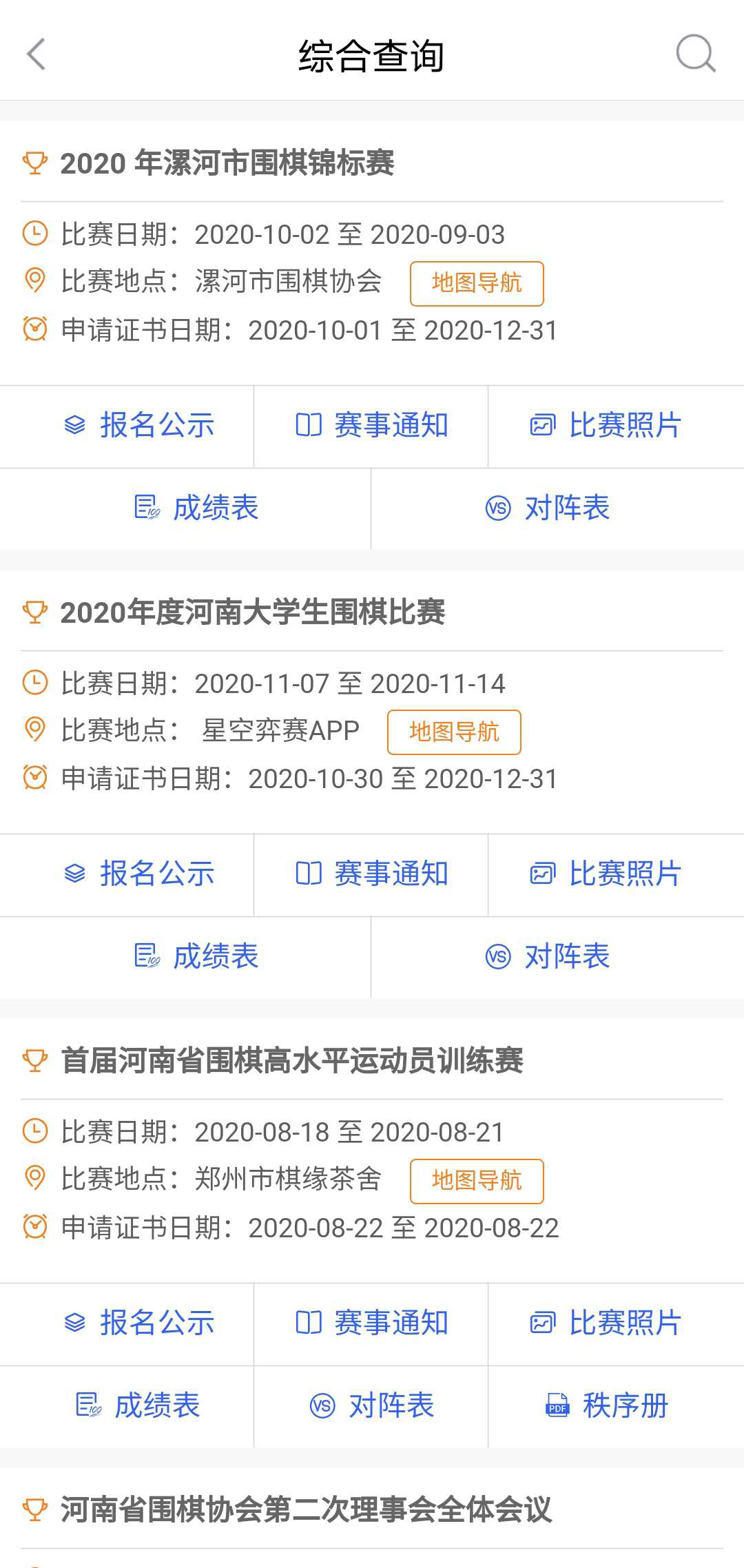Open 地图导航 for 漯河市围棋协会
This screenshot has width=744, height=1568.
(476, 282)
